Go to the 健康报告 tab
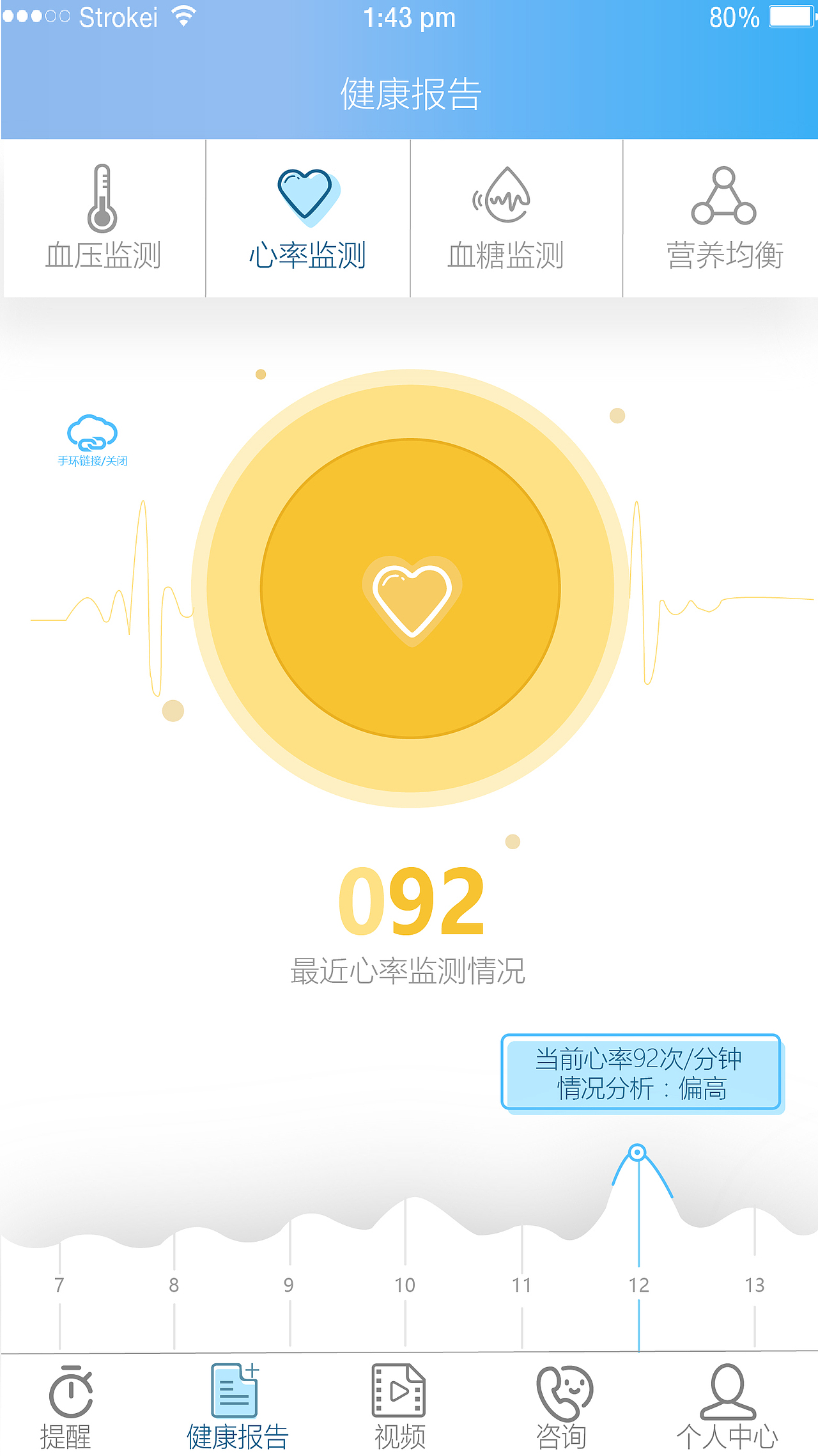Screen dimensions: 818x1456 [x=237, y=1407]
